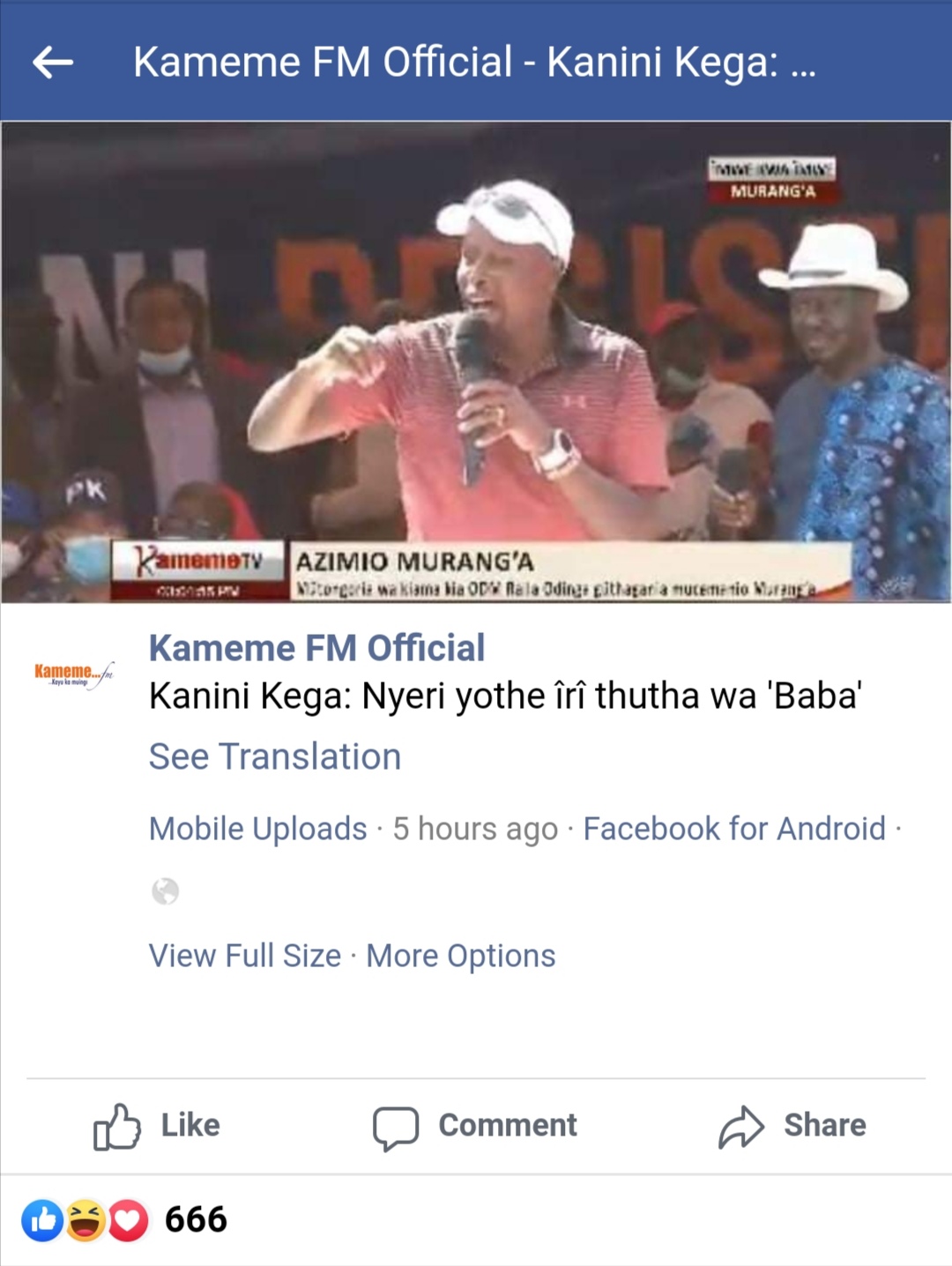Go back using the arrow icon
Viewport: 952px width, 1266px height.
(53, 63)
